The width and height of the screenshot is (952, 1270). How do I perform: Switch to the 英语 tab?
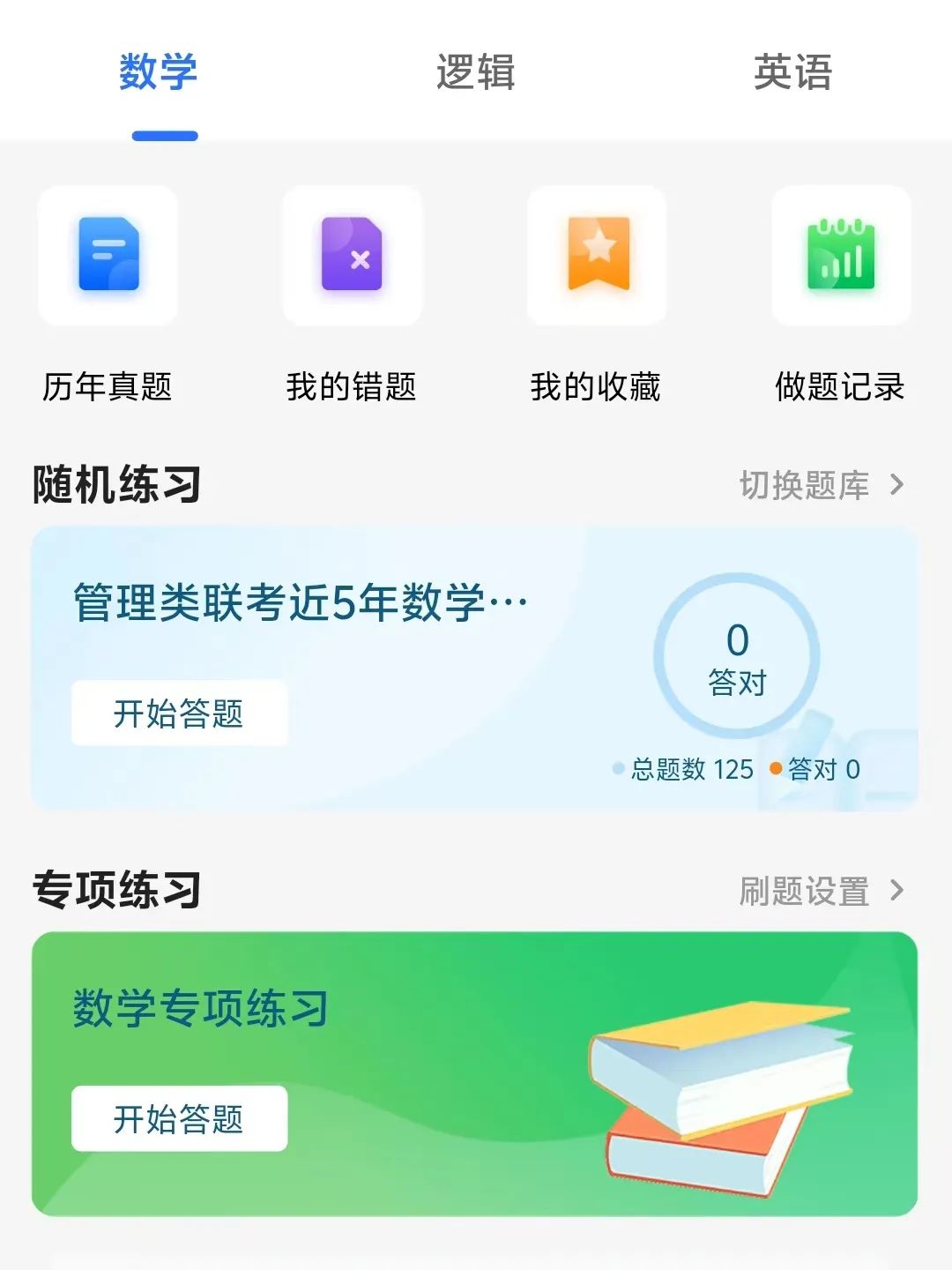tap(792, 72)
